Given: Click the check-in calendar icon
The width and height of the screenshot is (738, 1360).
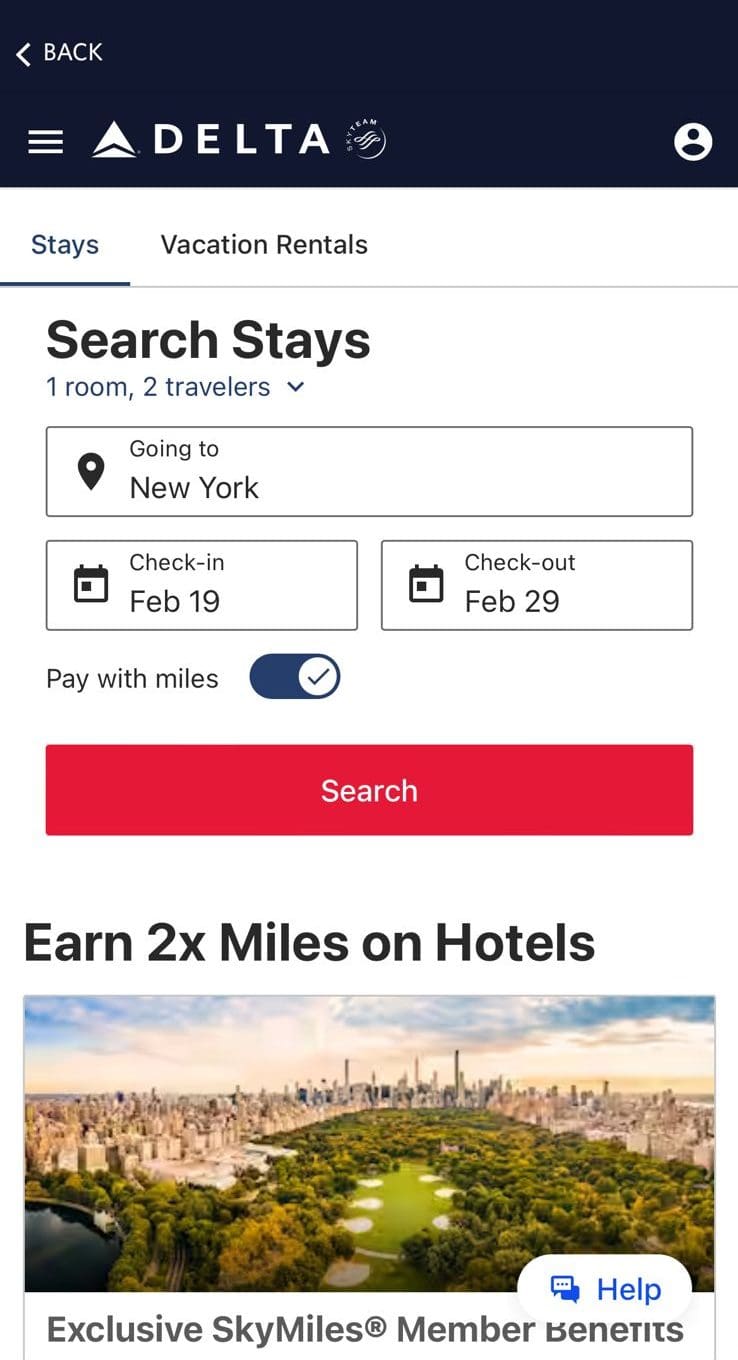Looking at the screenshot, I should [90, 584].
